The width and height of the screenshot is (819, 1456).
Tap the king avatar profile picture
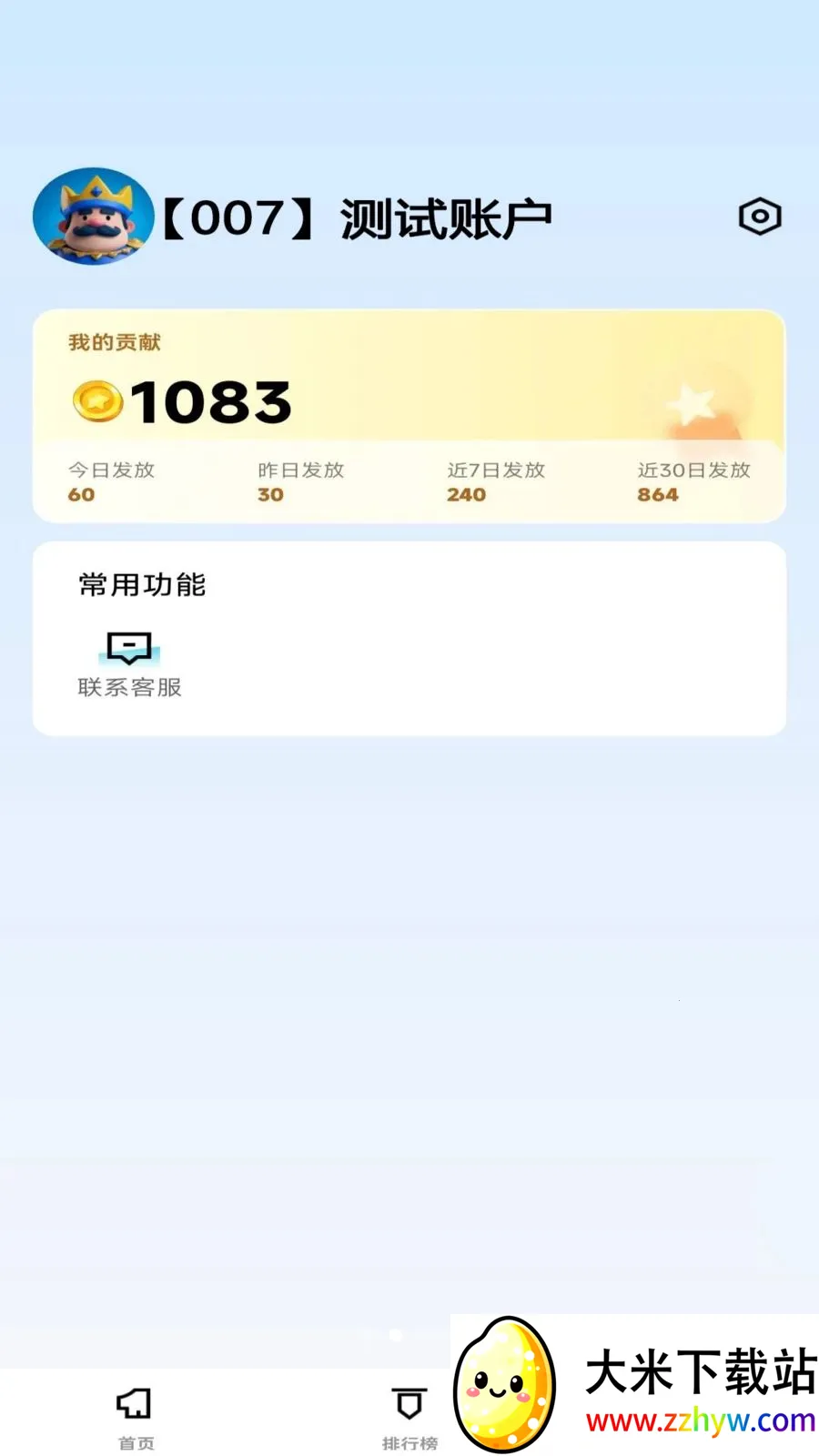[94, 217]
